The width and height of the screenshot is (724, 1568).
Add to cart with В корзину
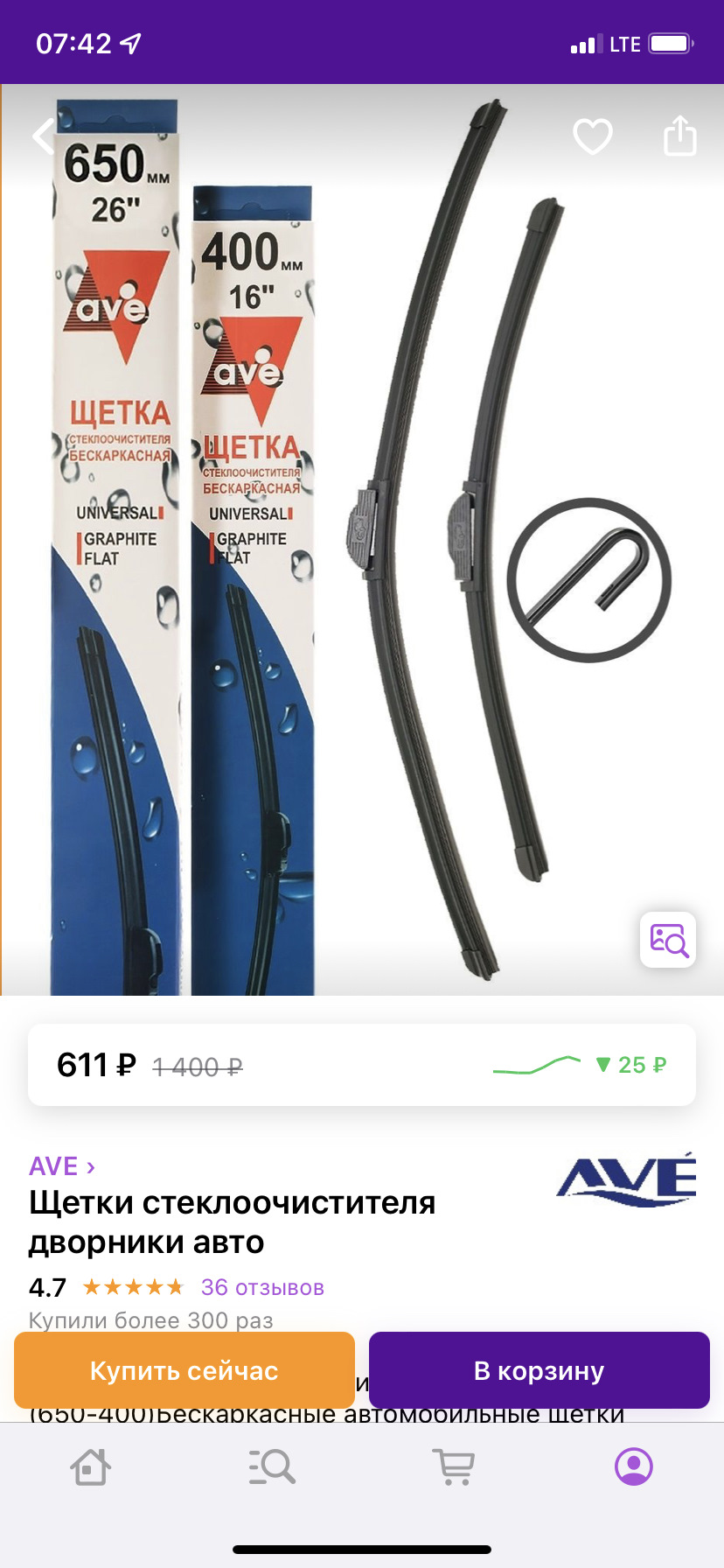(x=539, y=1370)
